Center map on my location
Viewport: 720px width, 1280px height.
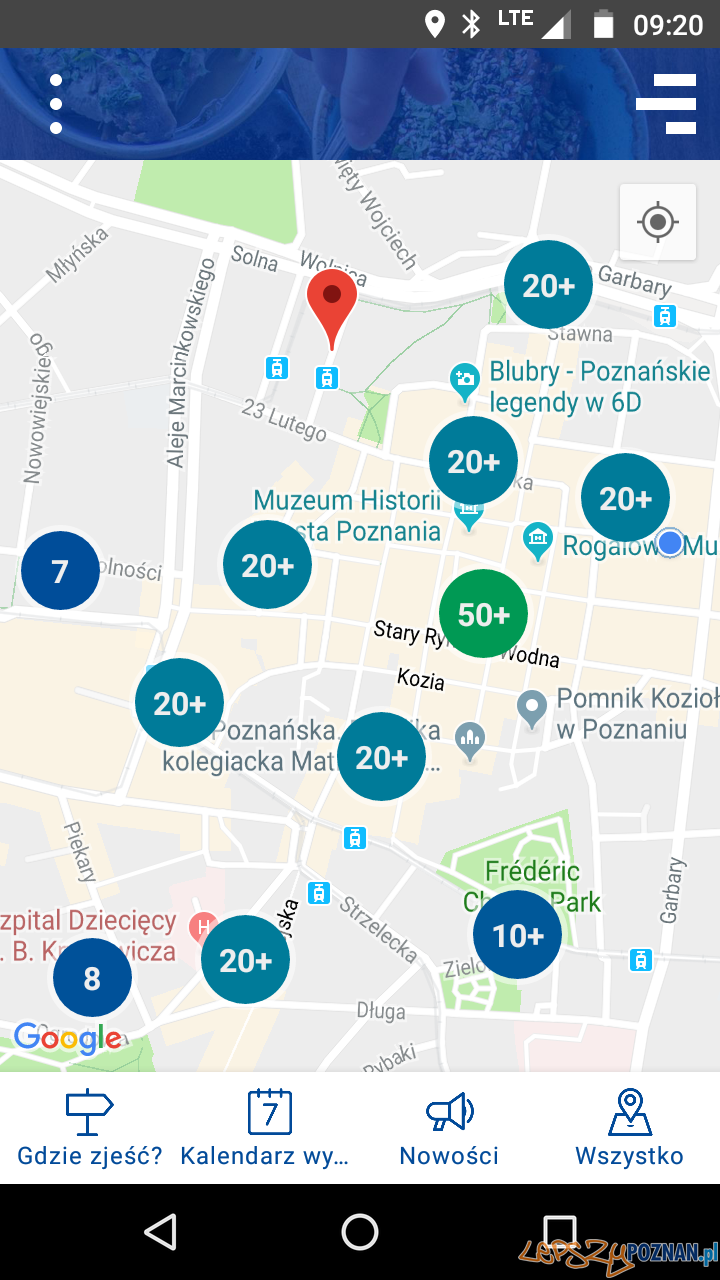pos(658,222)
